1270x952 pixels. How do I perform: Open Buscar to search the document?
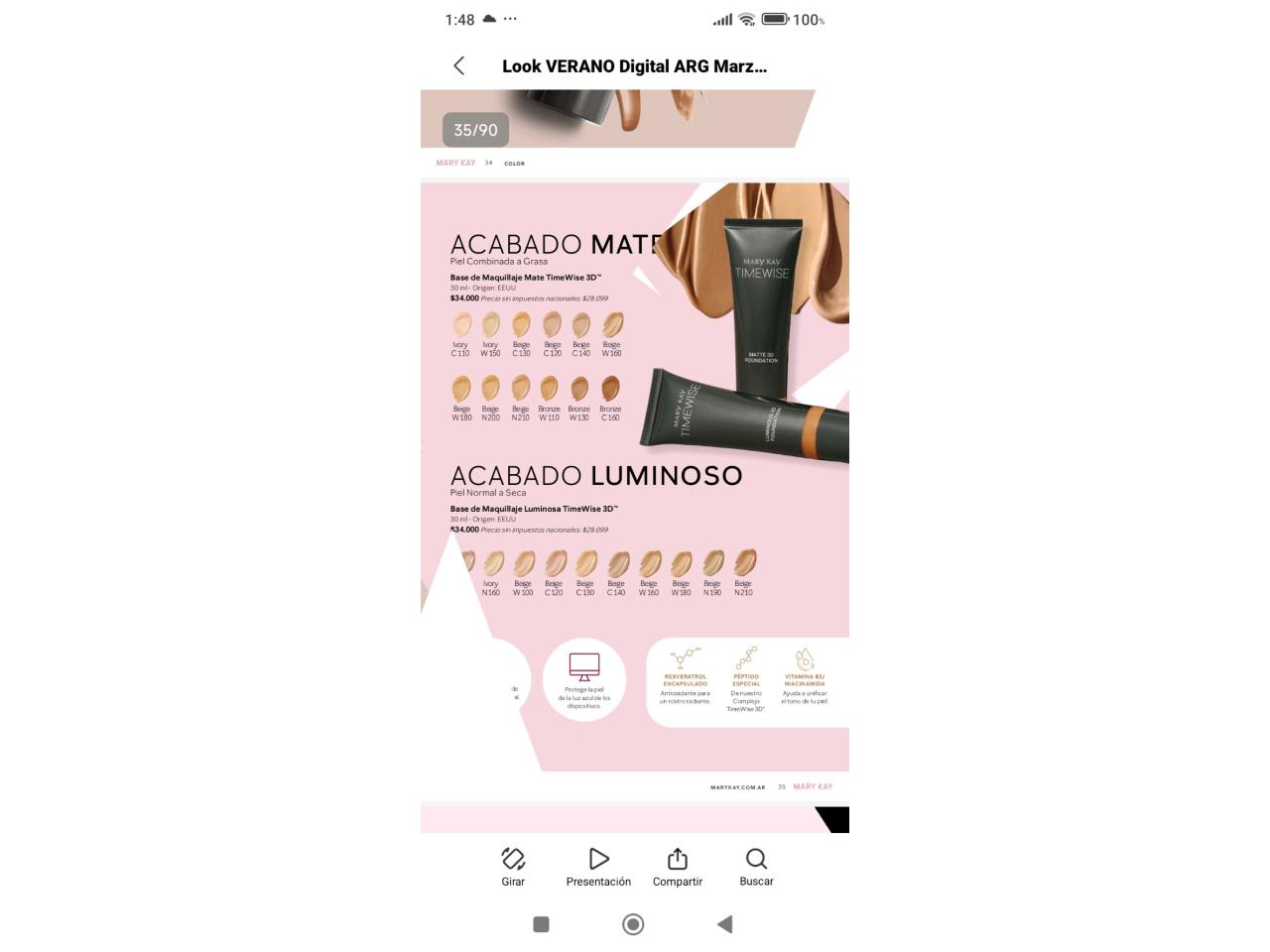pos(756,866)
